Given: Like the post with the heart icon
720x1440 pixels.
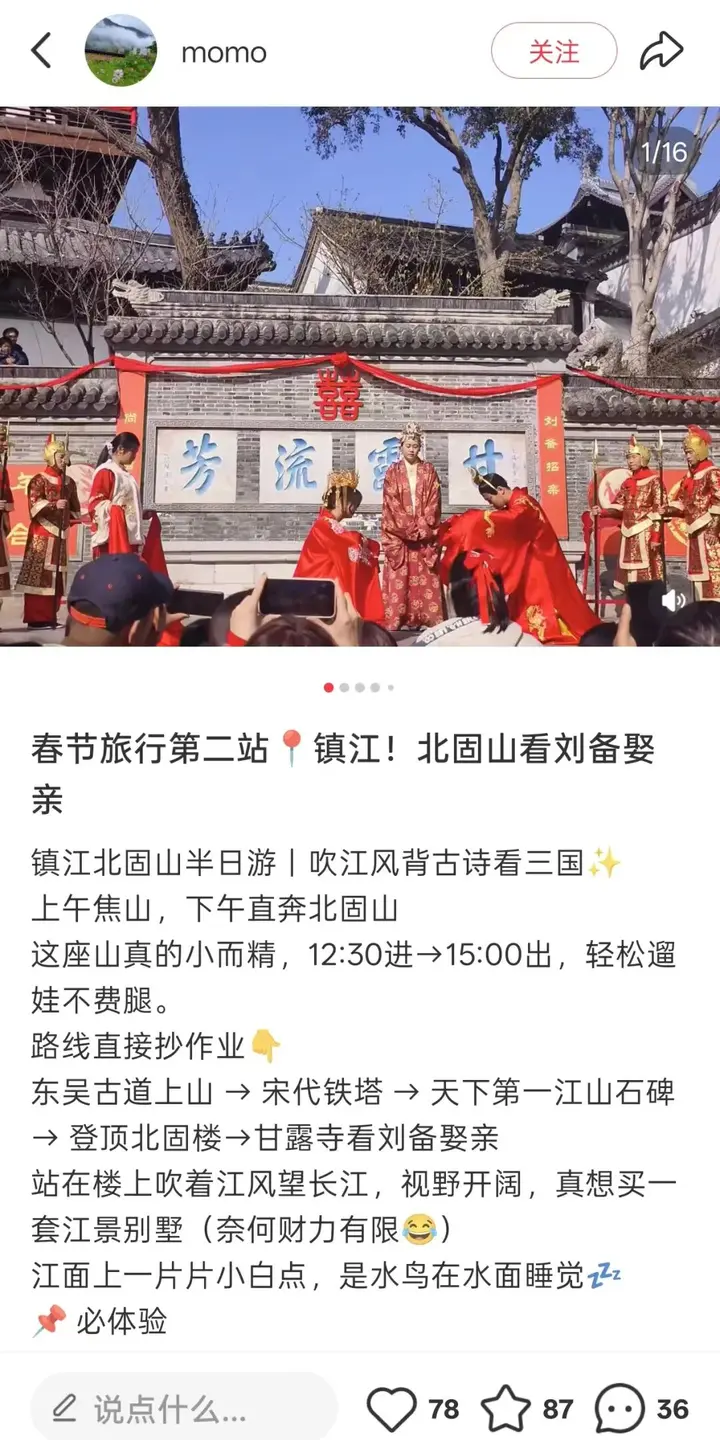Looking at the screenshot, I should point(391,1409).
